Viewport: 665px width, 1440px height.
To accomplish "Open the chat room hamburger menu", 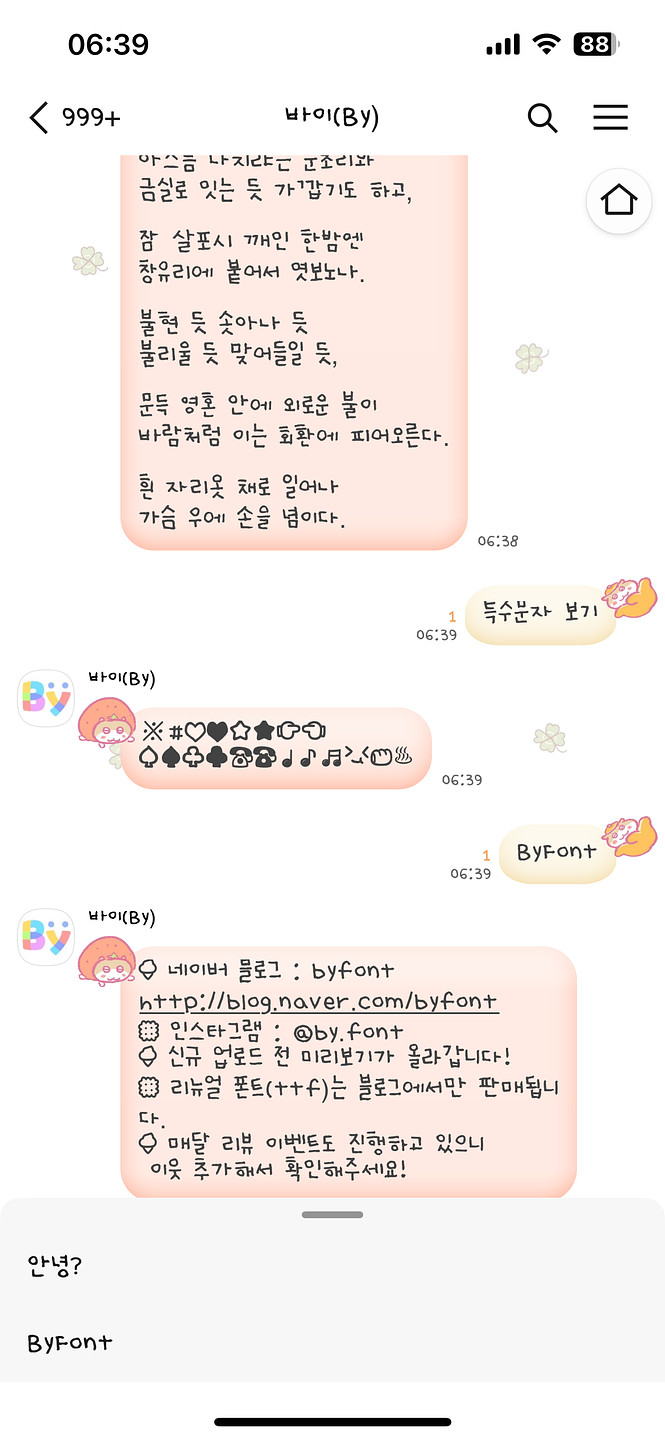I will 610,118.
